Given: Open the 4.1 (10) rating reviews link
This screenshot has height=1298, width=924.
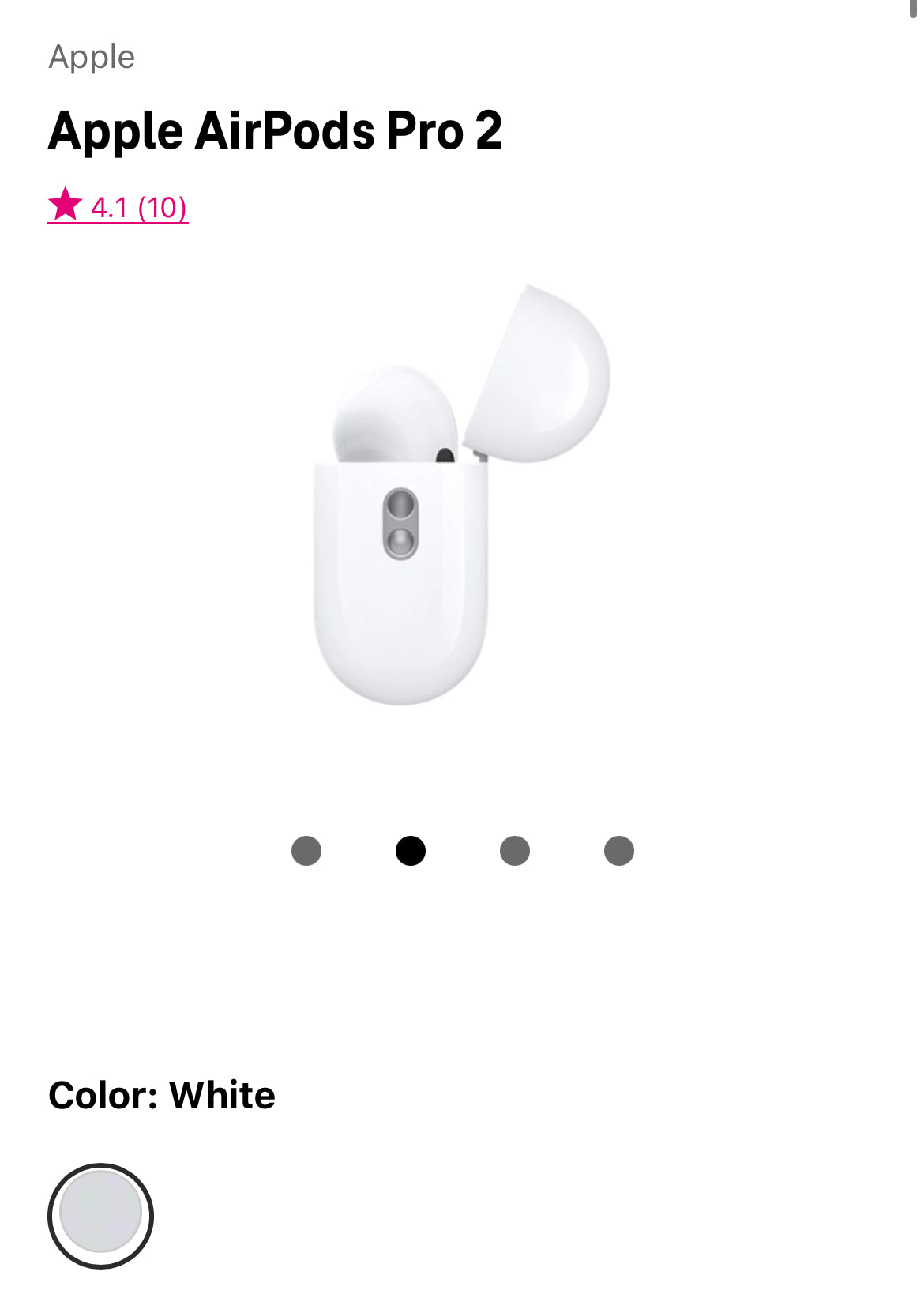Looking at the screenshot, I should pos(118,207).
